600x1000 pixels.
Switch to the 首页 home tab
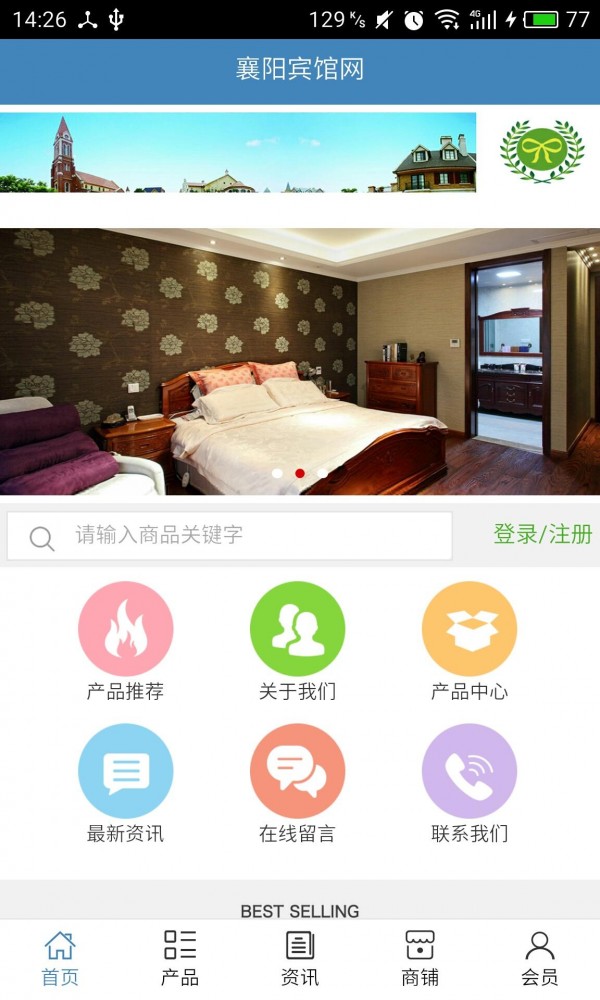click(x=60, y=958)
